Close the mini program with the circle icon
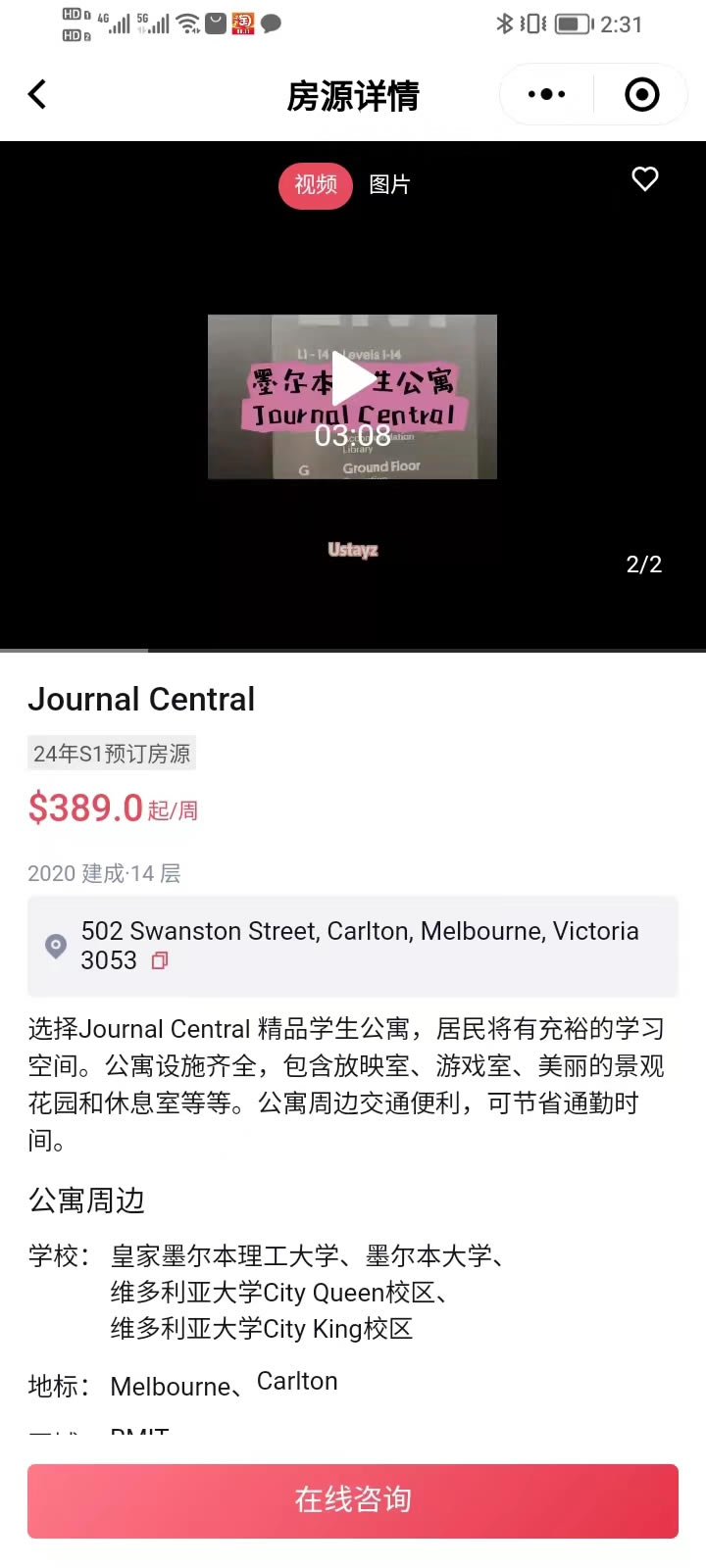706x1568 pixels. (641, 95)
